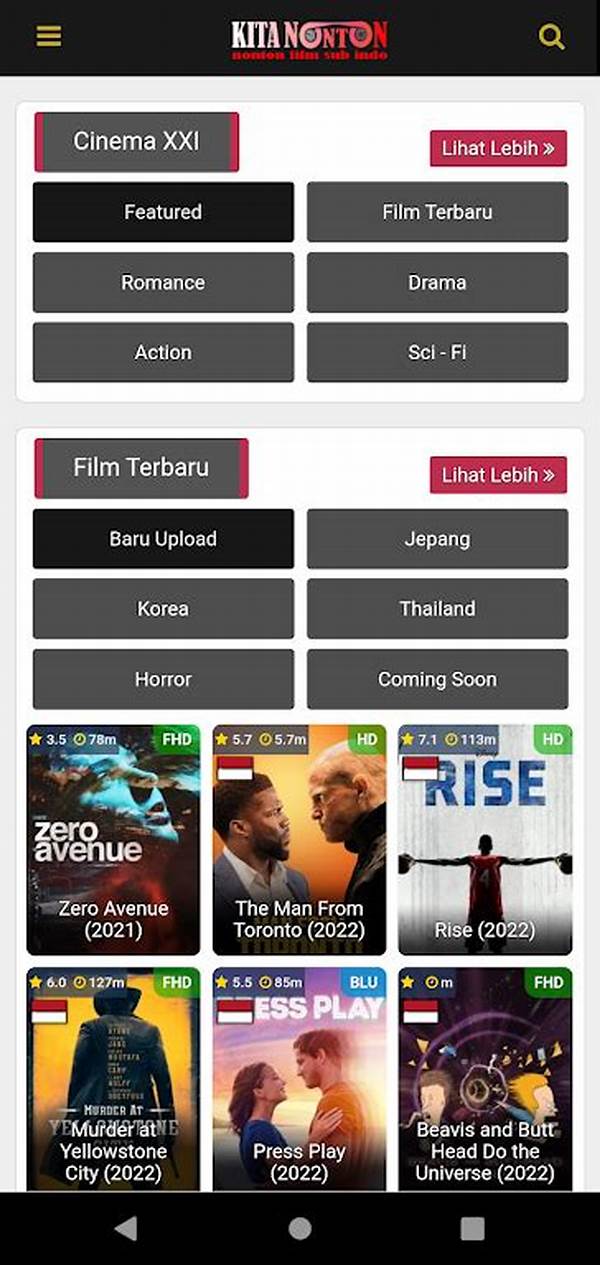This screenshot has width=600, height=1265.
Task: Open the Rise (2022) movie card
Action: coord(485,840)
